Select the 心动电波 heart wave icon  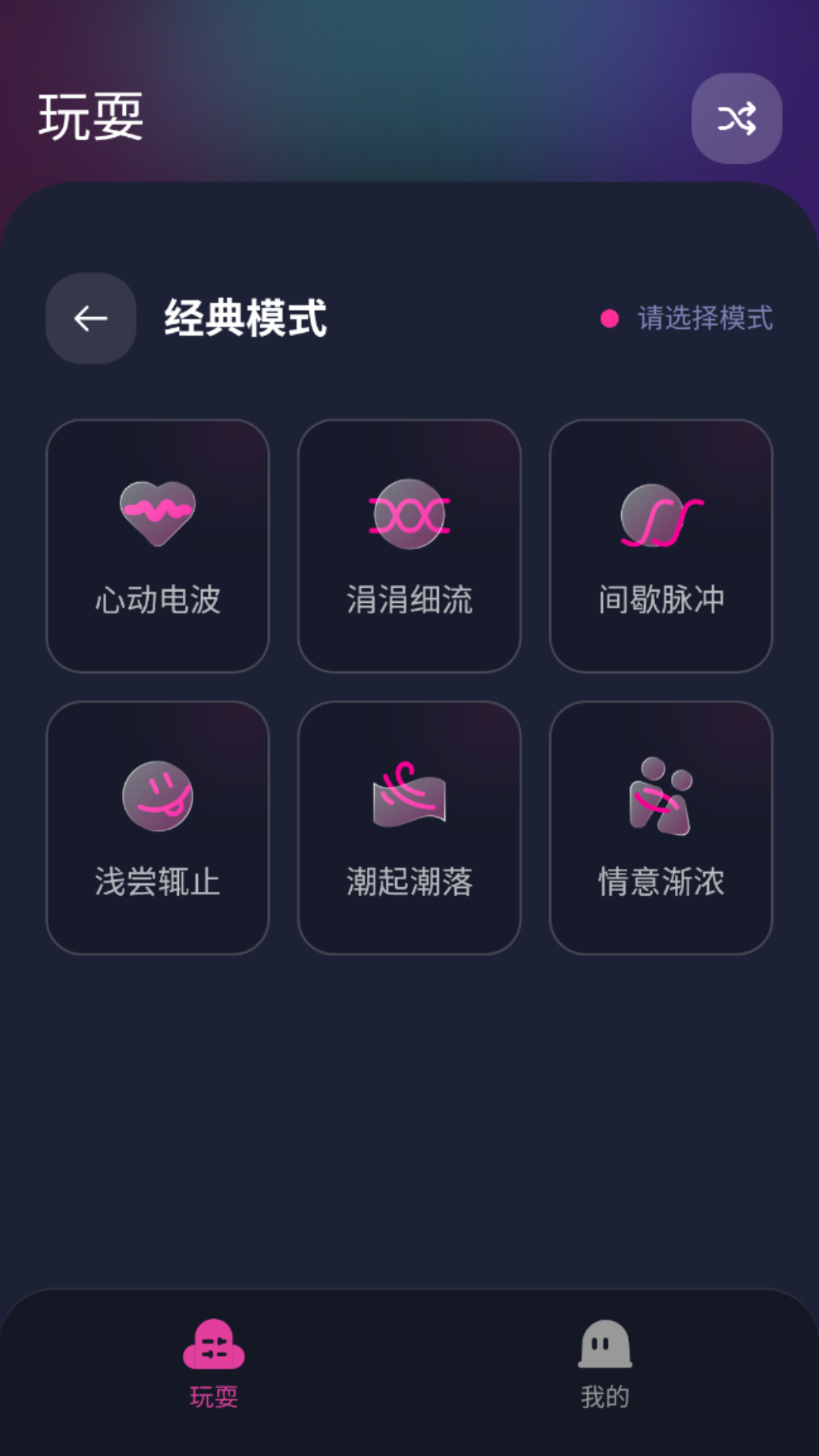click(x=157, y=513)
